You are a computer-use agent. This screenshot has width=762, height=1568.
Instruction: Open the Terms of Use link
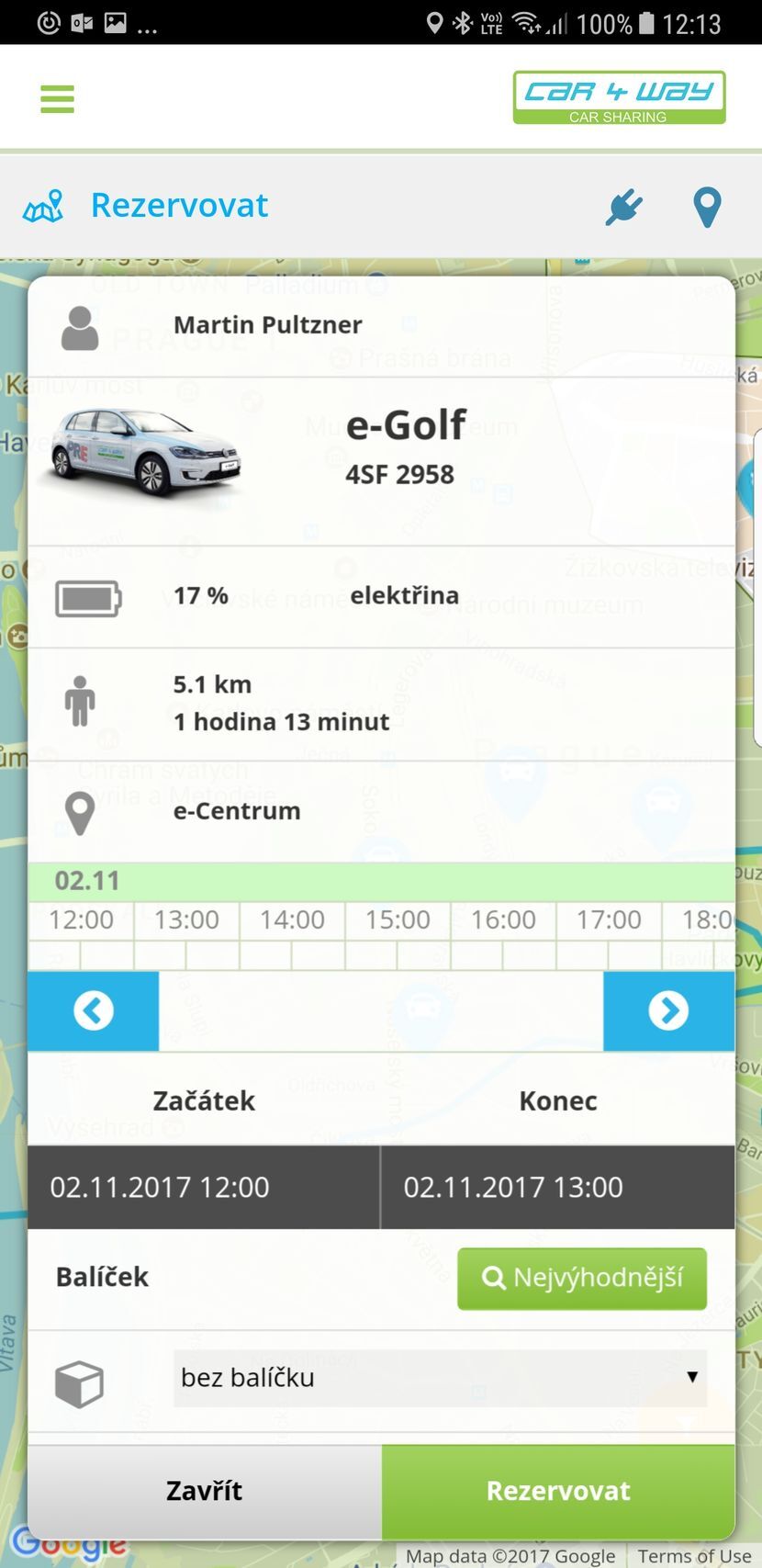point(695,1555)
